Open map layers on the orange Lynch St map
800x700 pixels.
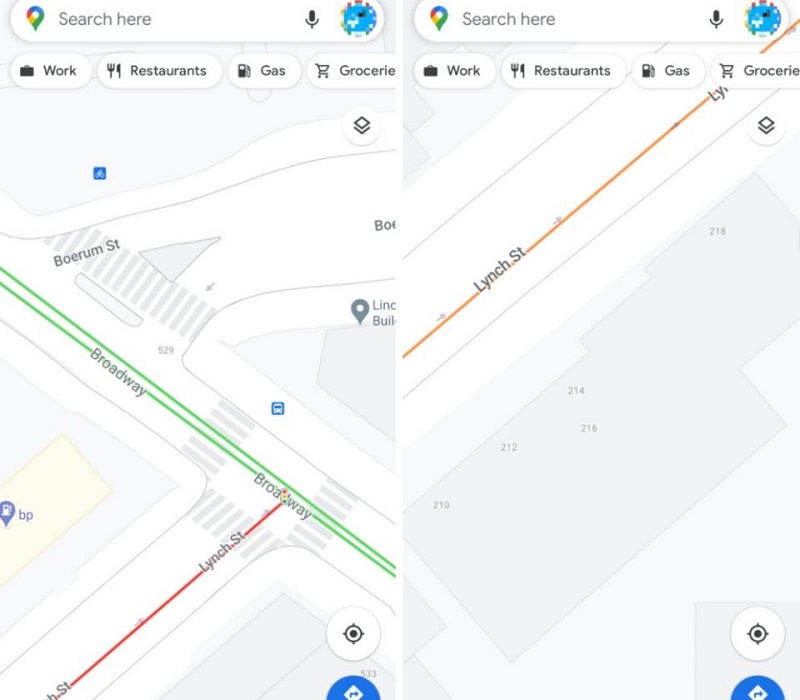[x=766, y=126]
